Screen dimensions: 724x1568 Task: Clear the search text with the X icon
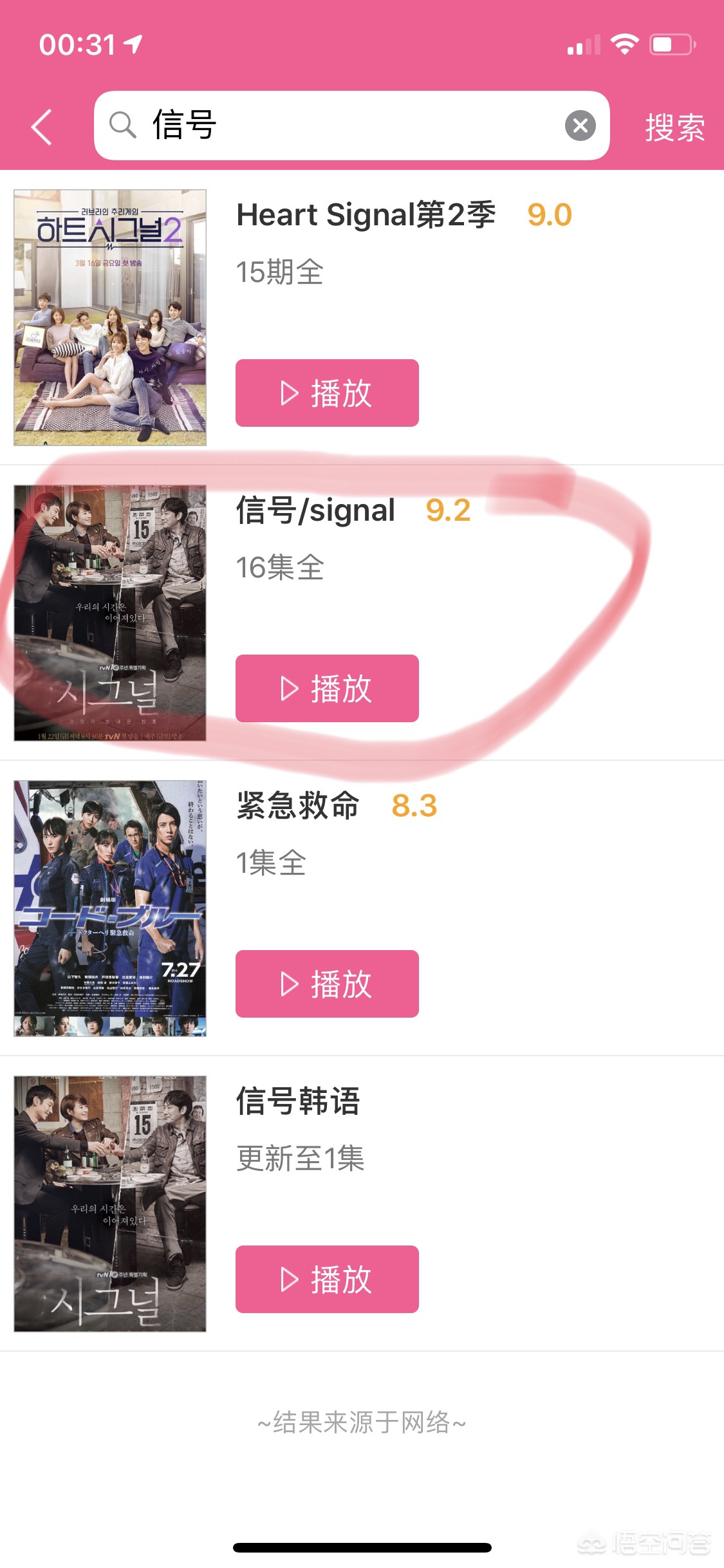pyautogui.click(x=580, y=126)
